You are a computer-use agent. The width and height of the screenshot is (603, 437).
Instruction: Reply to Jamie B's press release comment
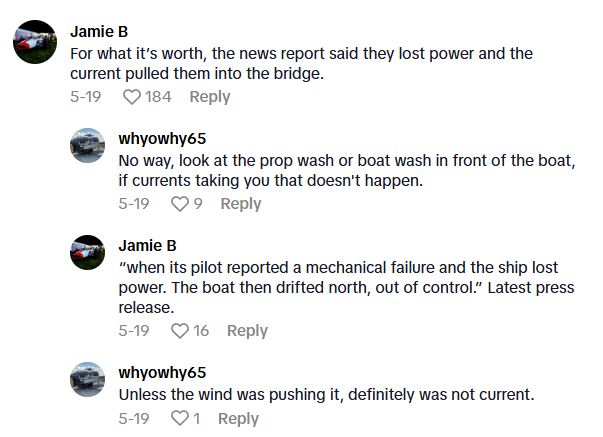tap(247, 331)
